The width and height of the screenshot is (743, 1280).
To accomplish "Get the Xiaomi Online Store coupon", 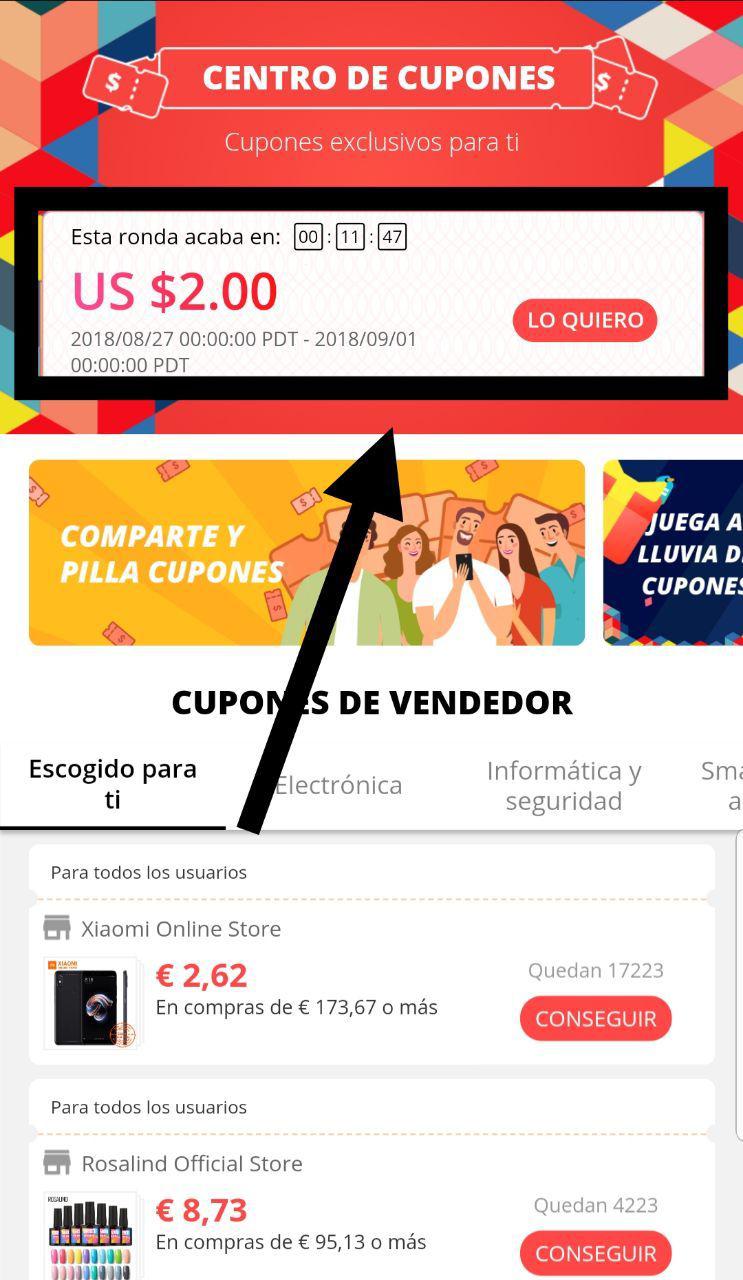I will (x=595, y=1018).
